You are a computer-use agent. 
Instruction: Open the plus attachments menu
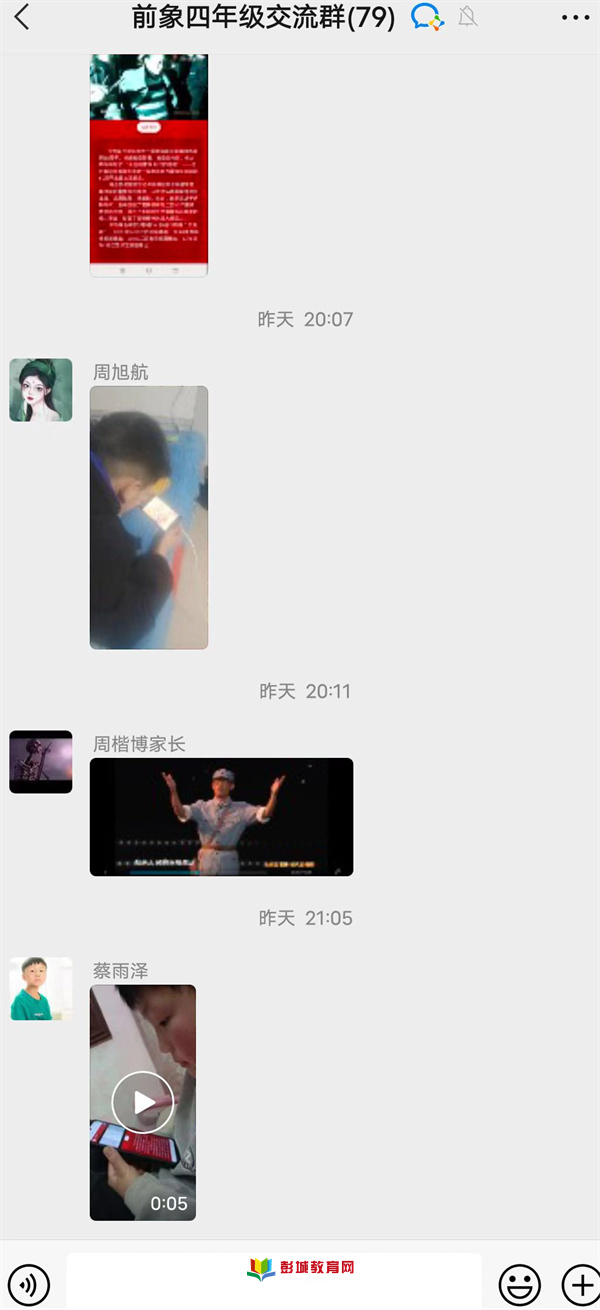(x=579, y=1282)
